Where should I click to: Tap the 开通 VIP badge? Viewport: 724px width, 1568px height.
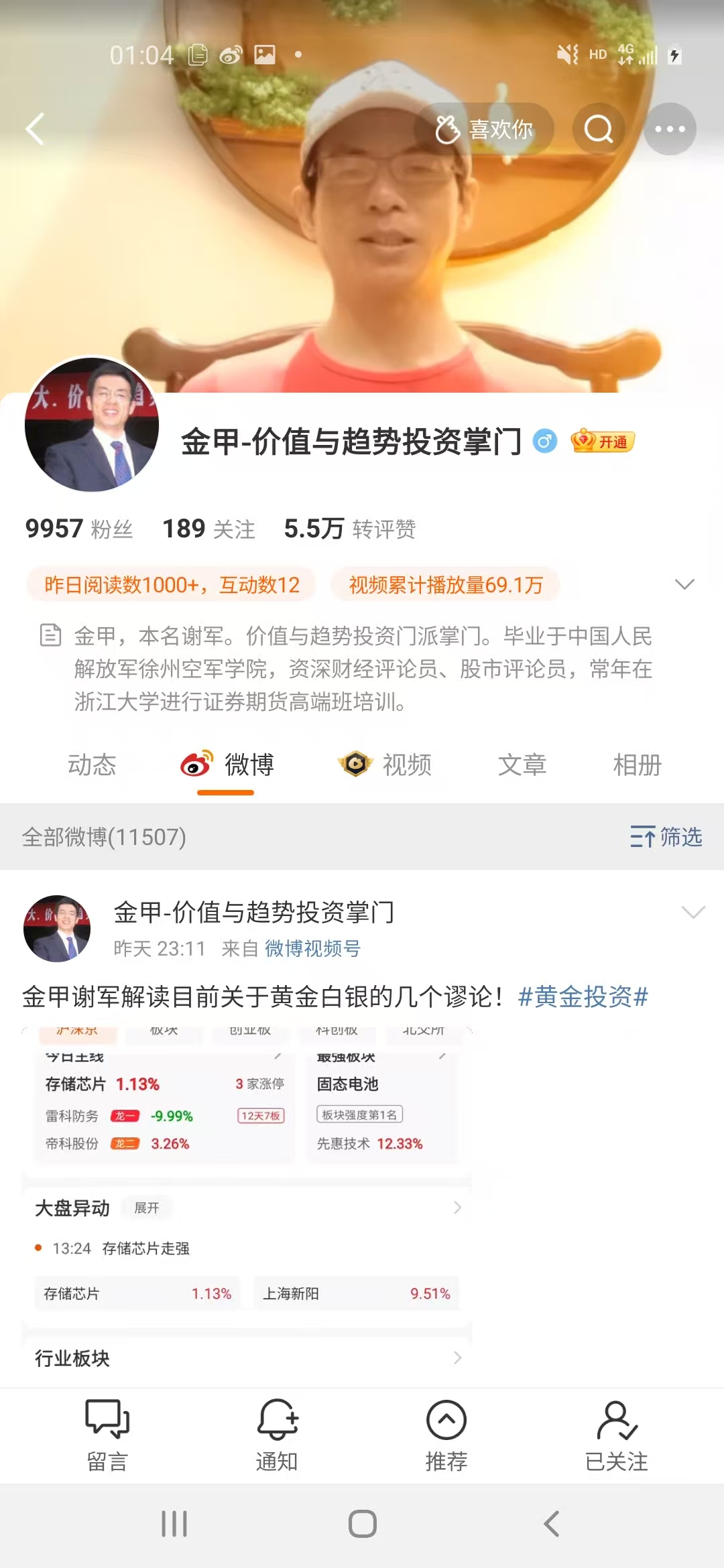(x=603, y=442)
